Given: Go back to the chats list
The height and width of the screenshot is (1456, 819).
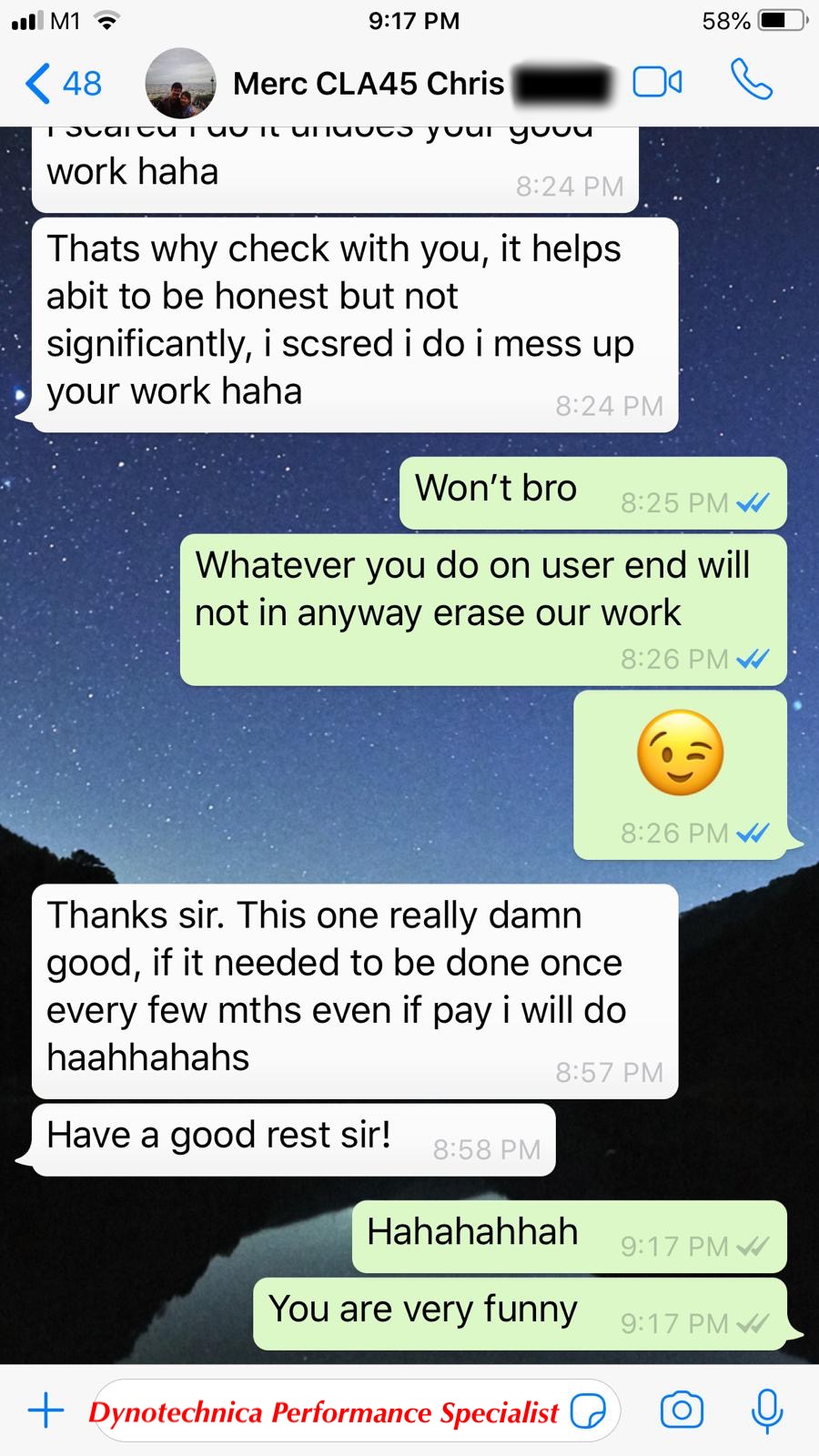Looking at the screenshot, I should [63, 84].
